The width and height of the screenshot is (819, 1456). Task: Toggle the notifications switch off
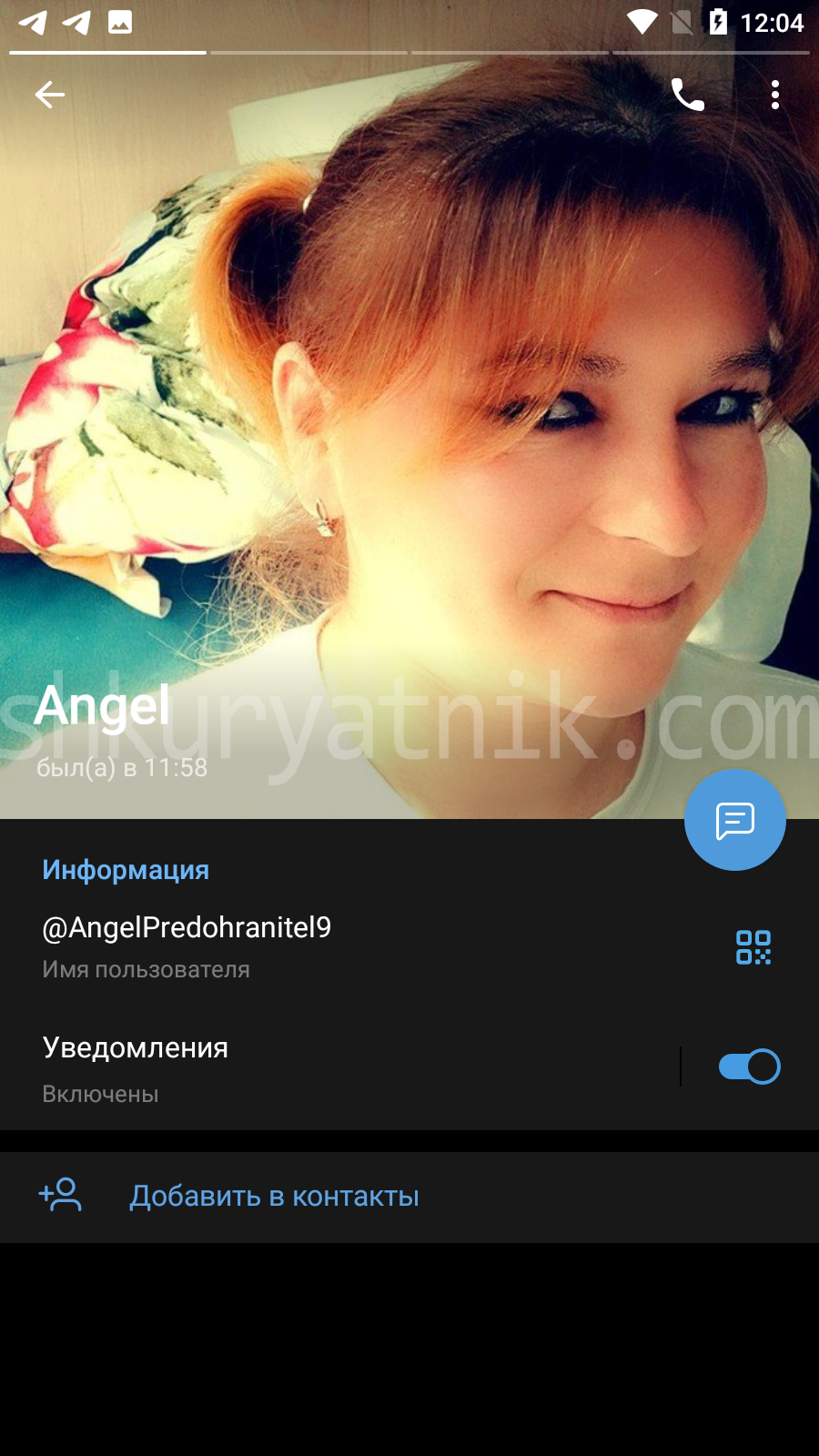749,1067
